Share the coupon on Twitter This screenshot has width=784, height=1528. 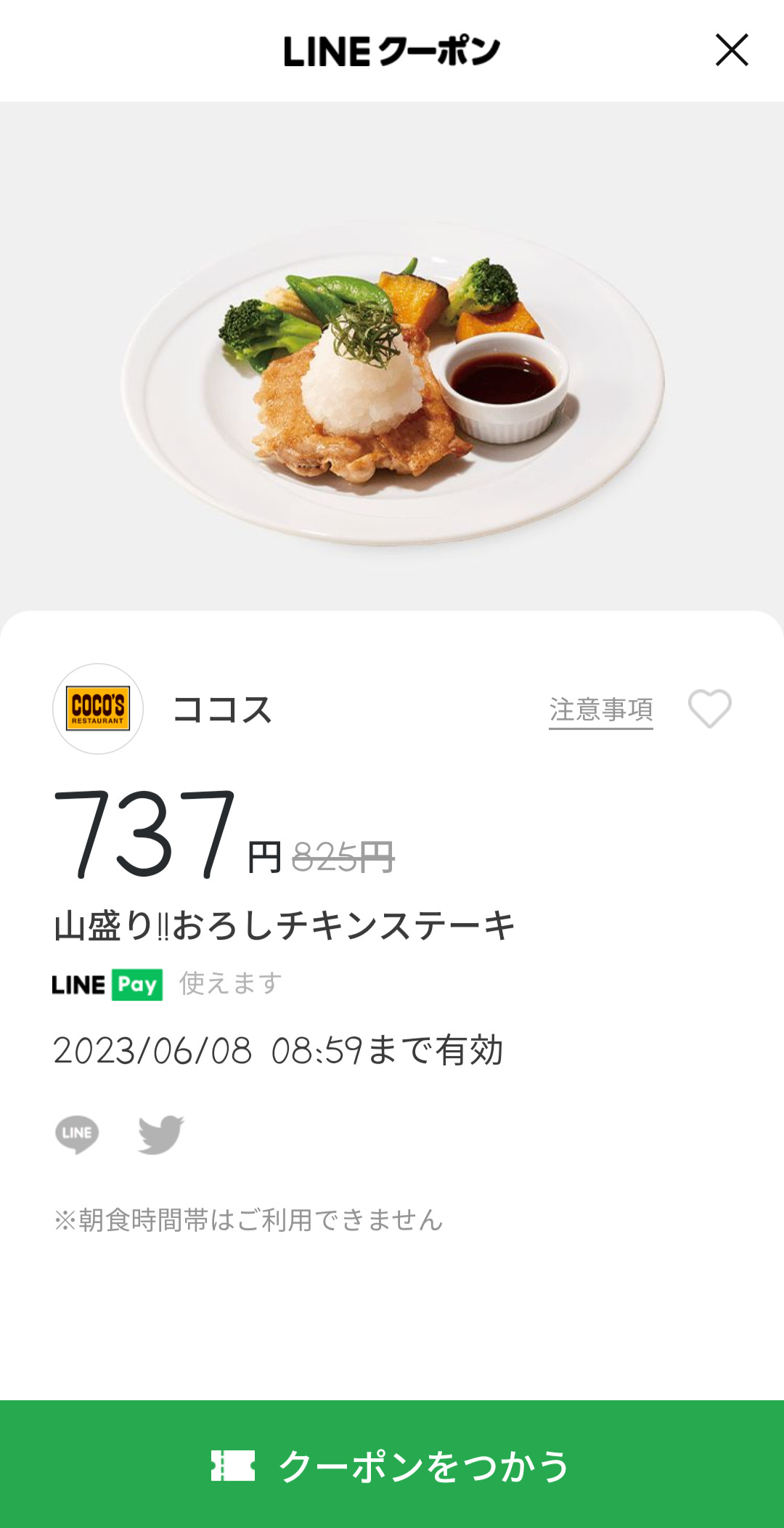click(x=161, y=1134)
